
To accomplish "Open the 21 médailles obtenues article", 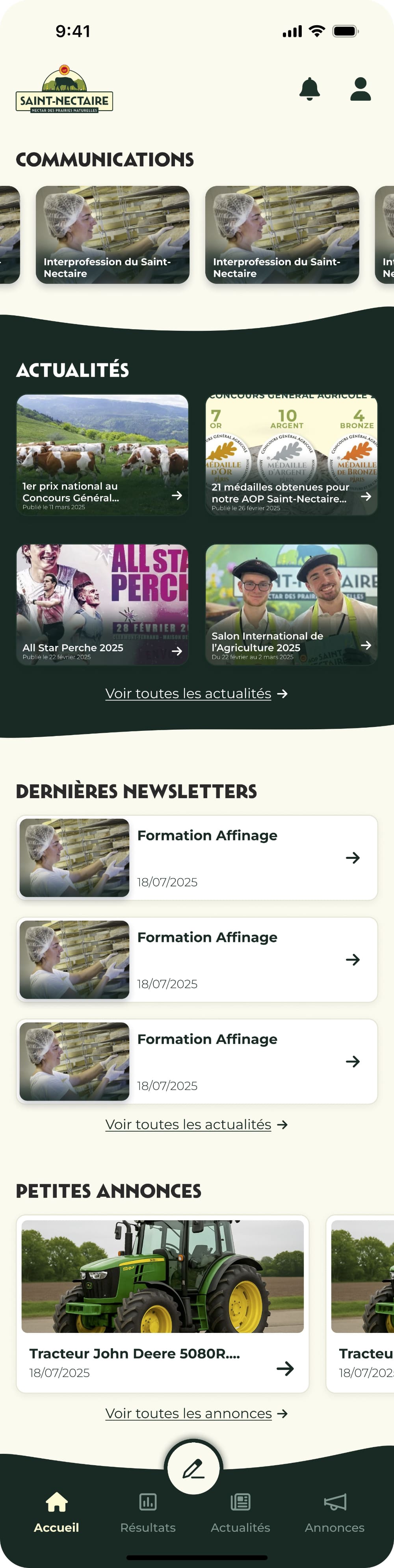I will [x=291, y=455].
